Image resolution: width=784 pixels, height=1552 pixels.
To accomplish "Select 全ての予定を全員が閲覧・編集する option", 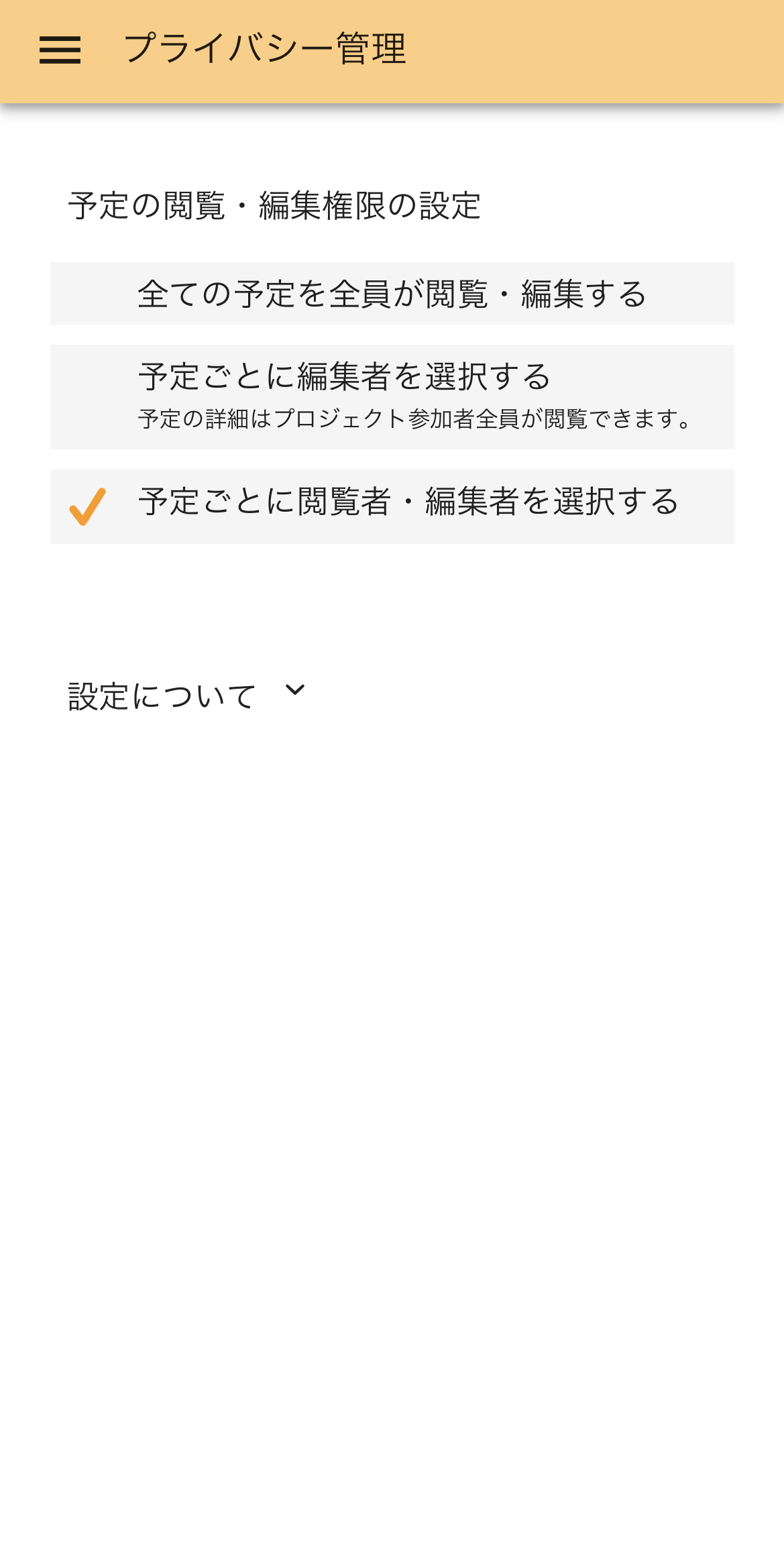I will [392, 293].
